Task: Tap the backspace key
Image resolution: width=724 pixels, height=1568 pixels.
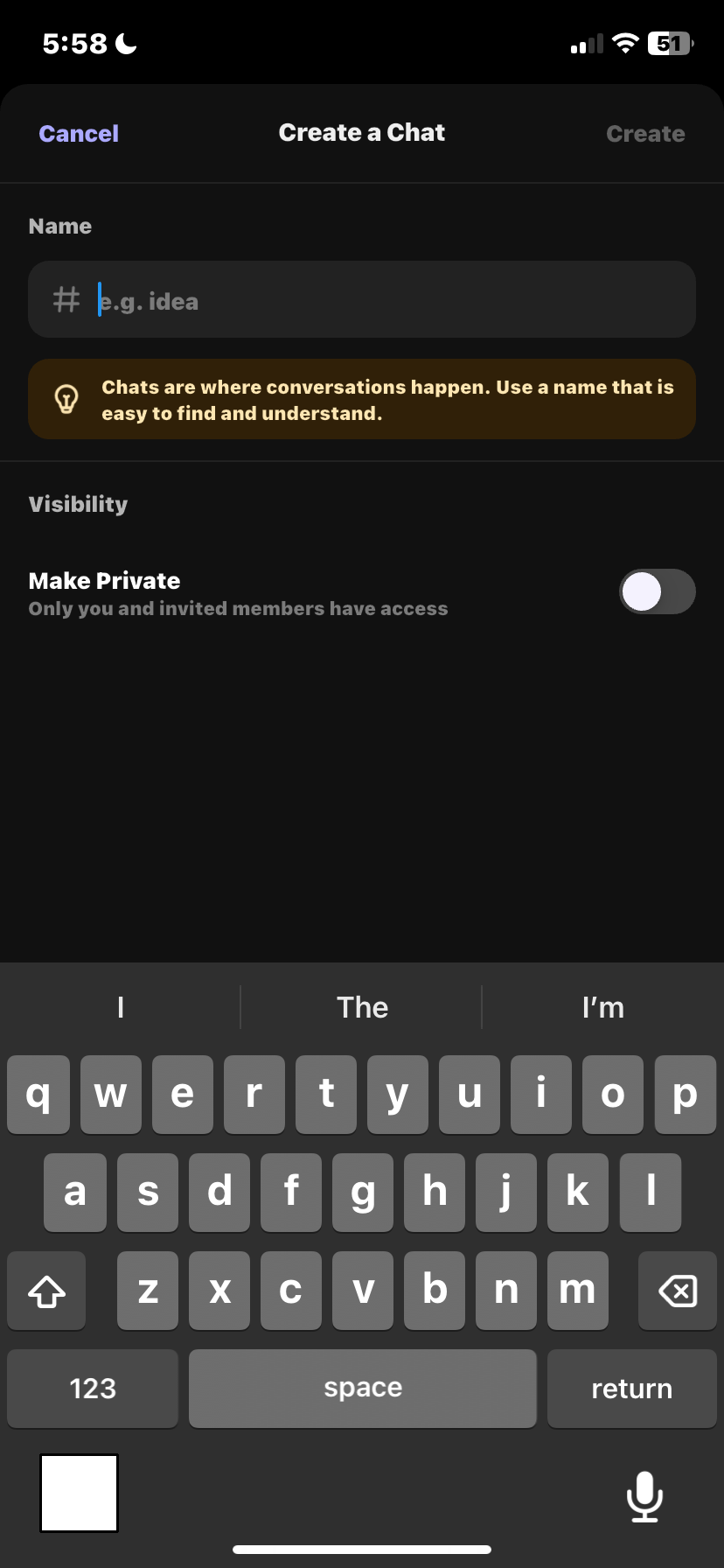Action: [x=678, y=1290]
